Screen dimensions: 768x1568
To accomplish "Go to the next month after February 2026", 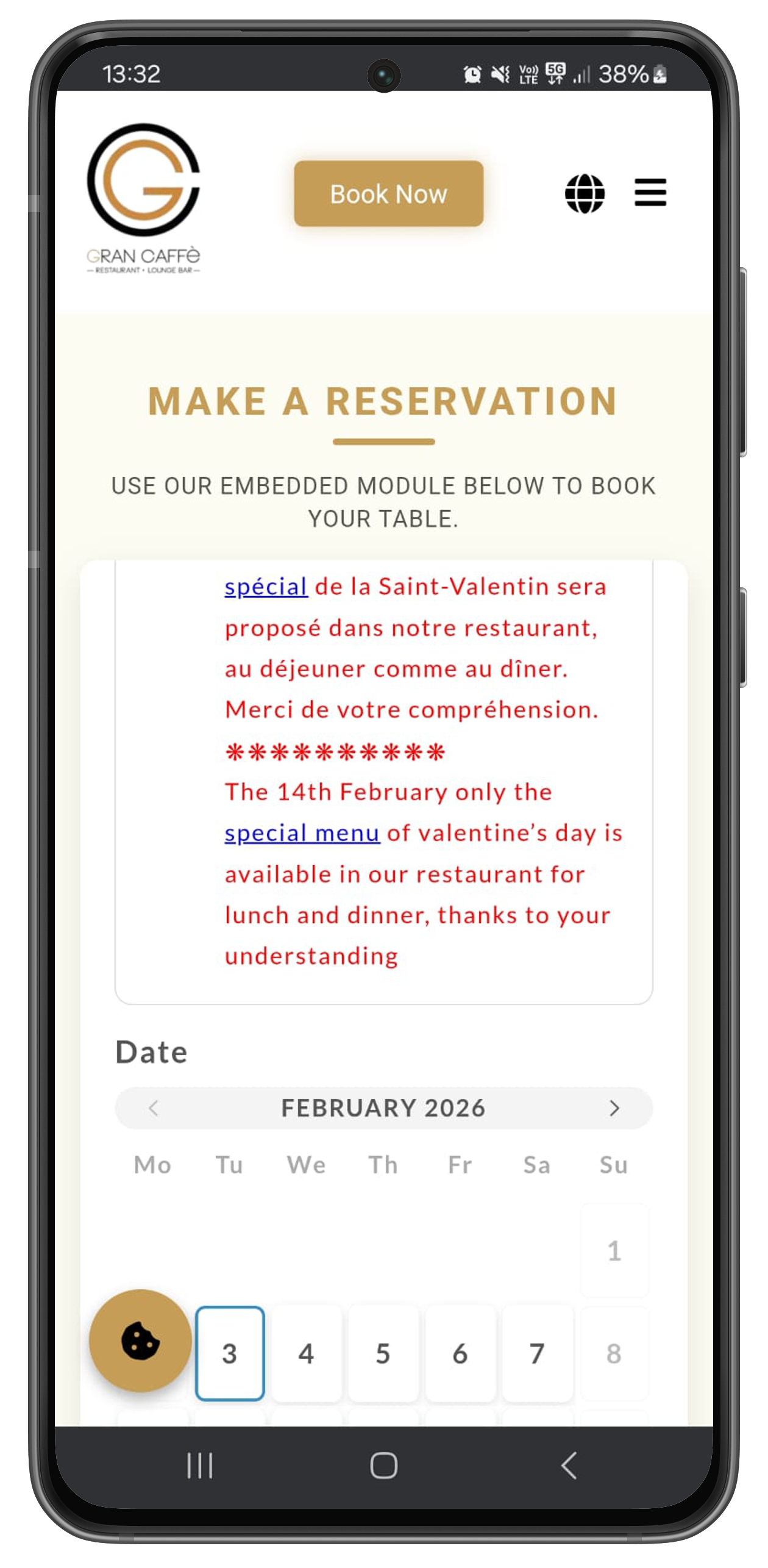I will pyautogui.click(x=614, y=1108).
